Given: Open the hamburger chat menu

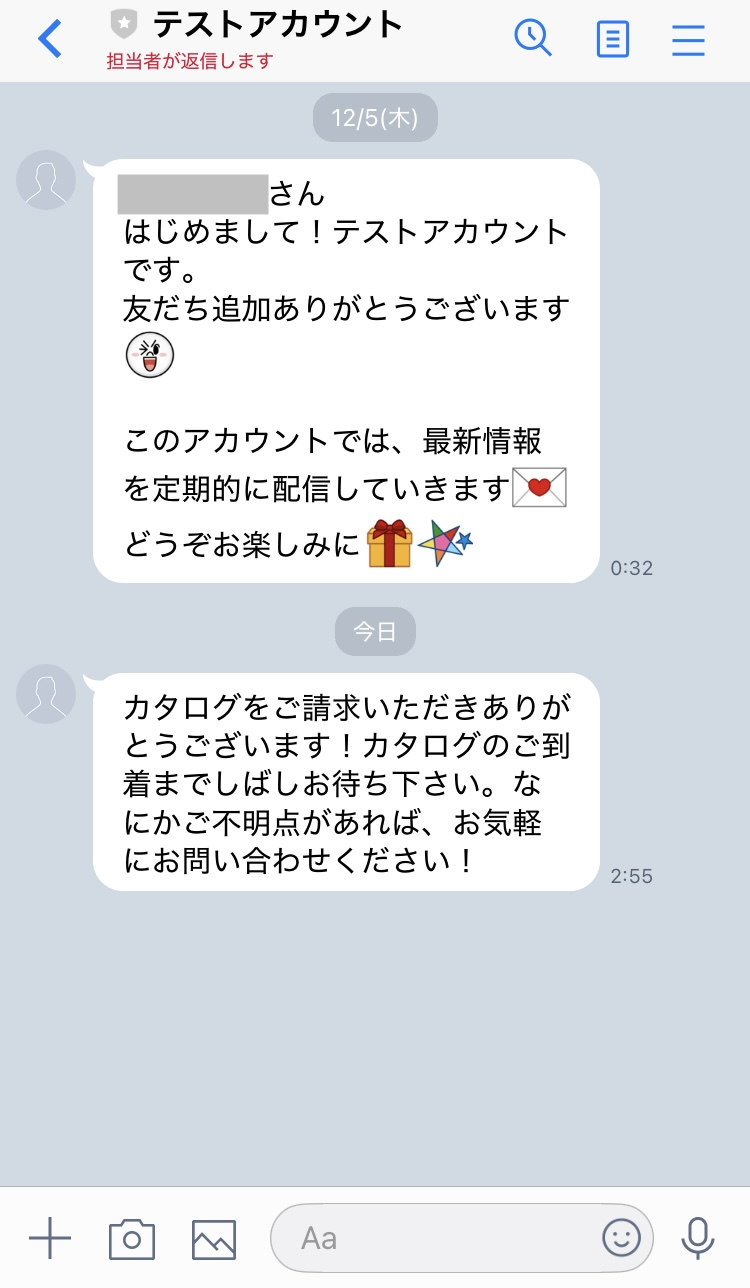Looking at the screenshot, I should (x=688, y=39).
